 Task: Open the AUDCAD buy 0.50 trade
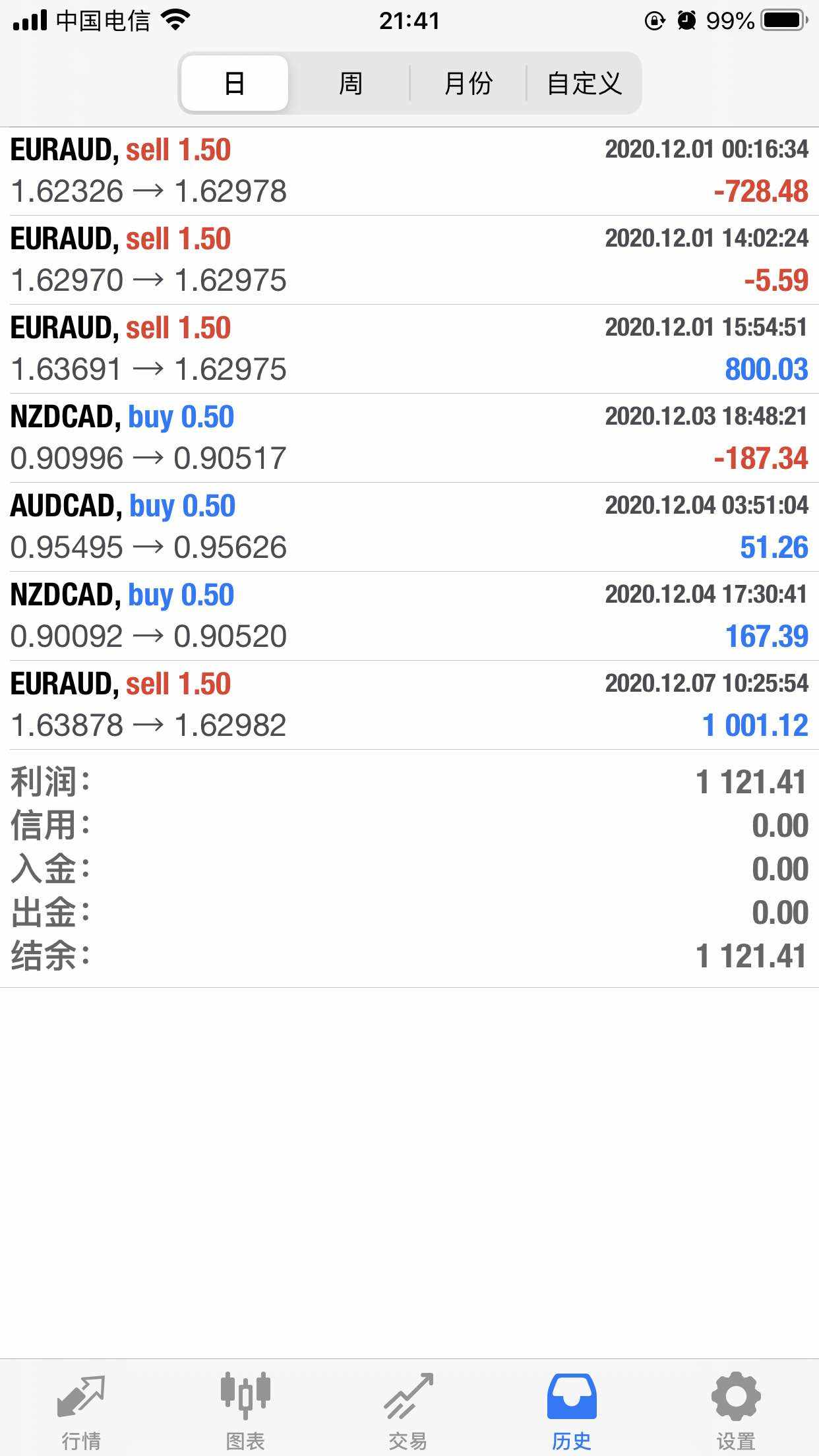click(x=409, y=528)
